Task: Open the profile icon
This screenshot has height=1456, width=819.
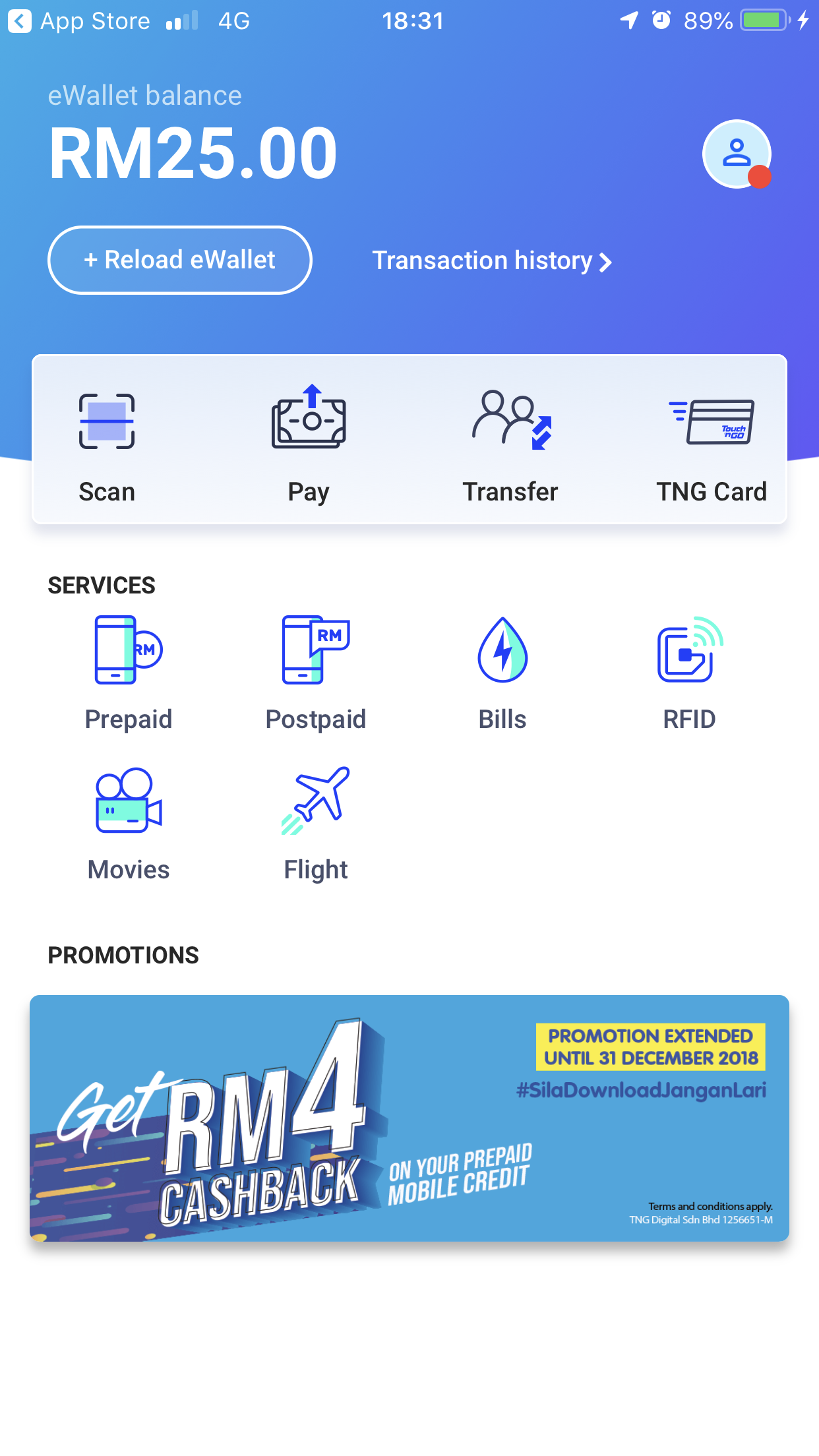Action: click(x=736, y=154)
